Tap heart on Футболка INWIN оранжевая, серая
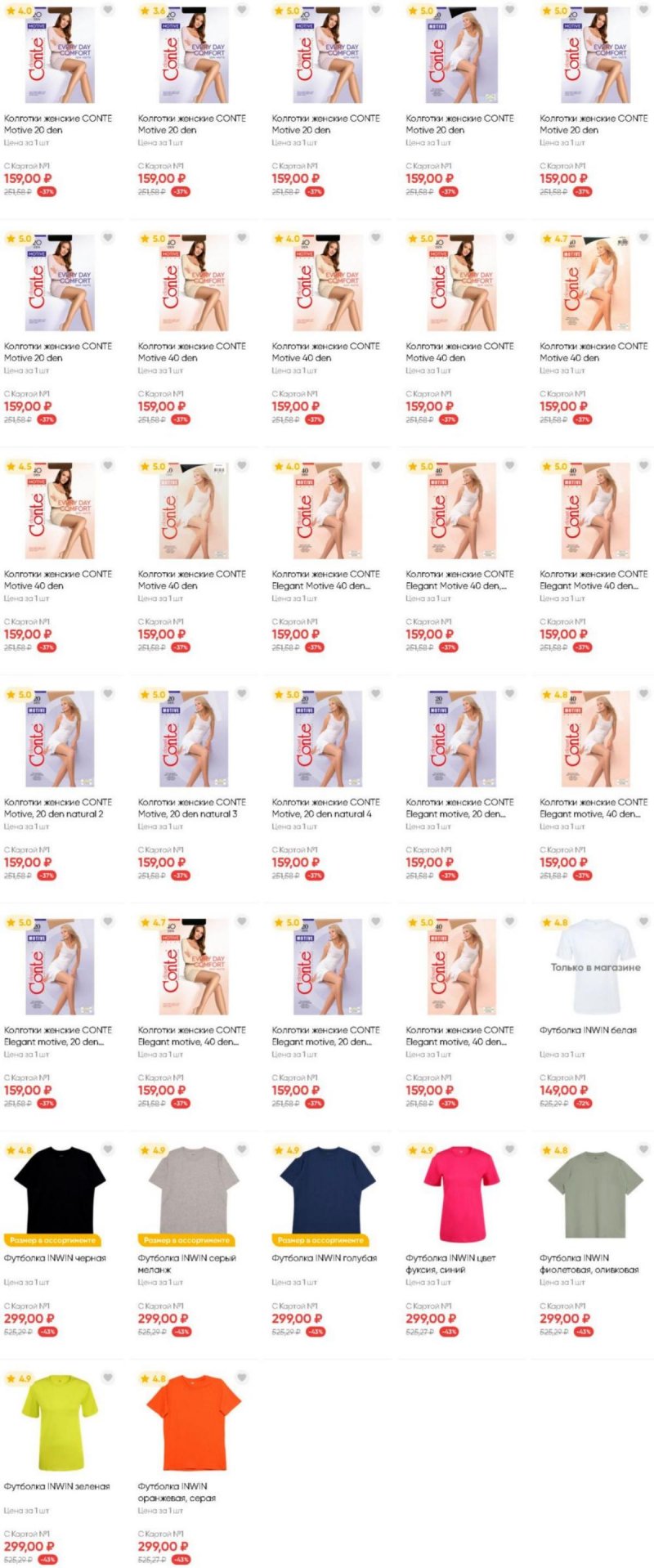This screenshot has width=654, height=1568. pos(242,1378)
